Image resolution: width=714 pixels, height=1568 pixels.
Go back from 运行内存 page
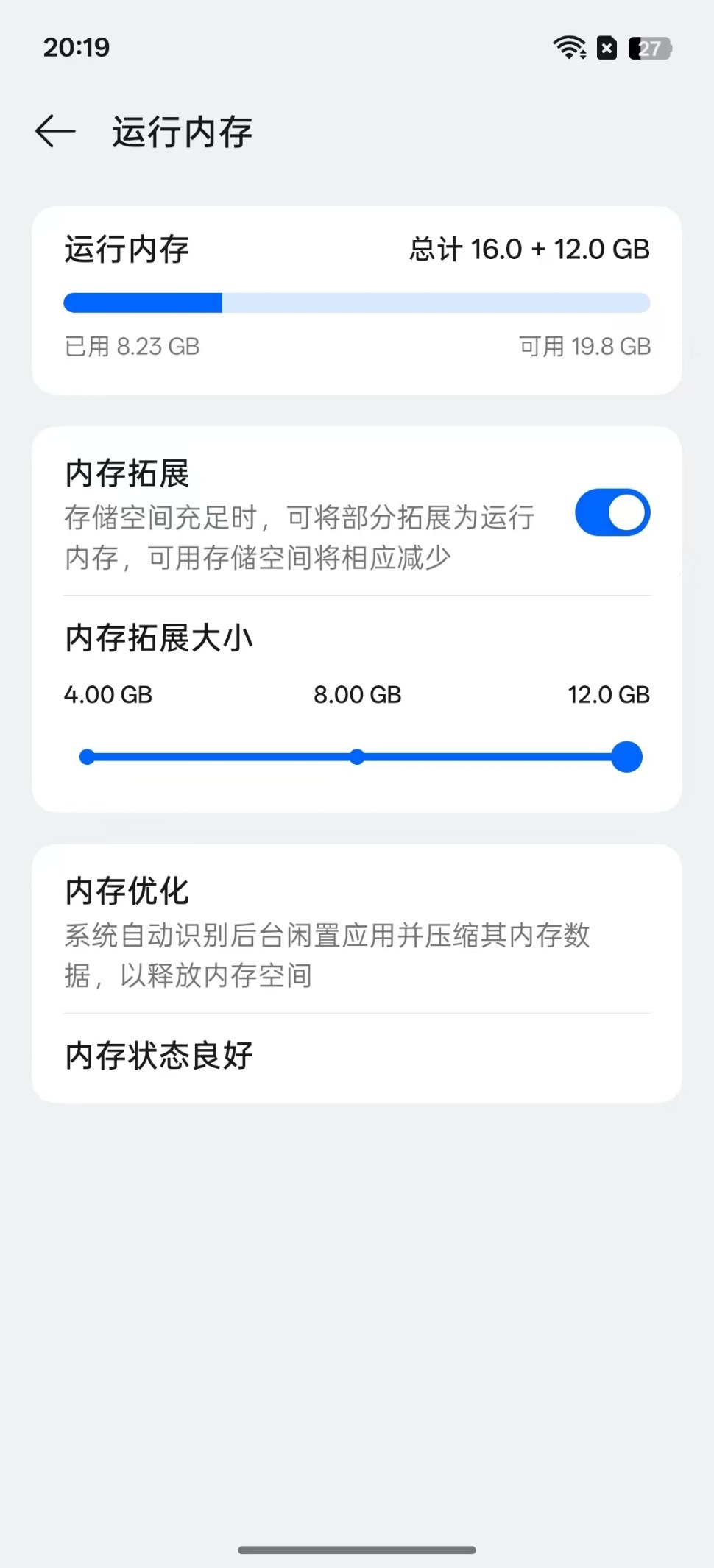(x=55, y=132)
